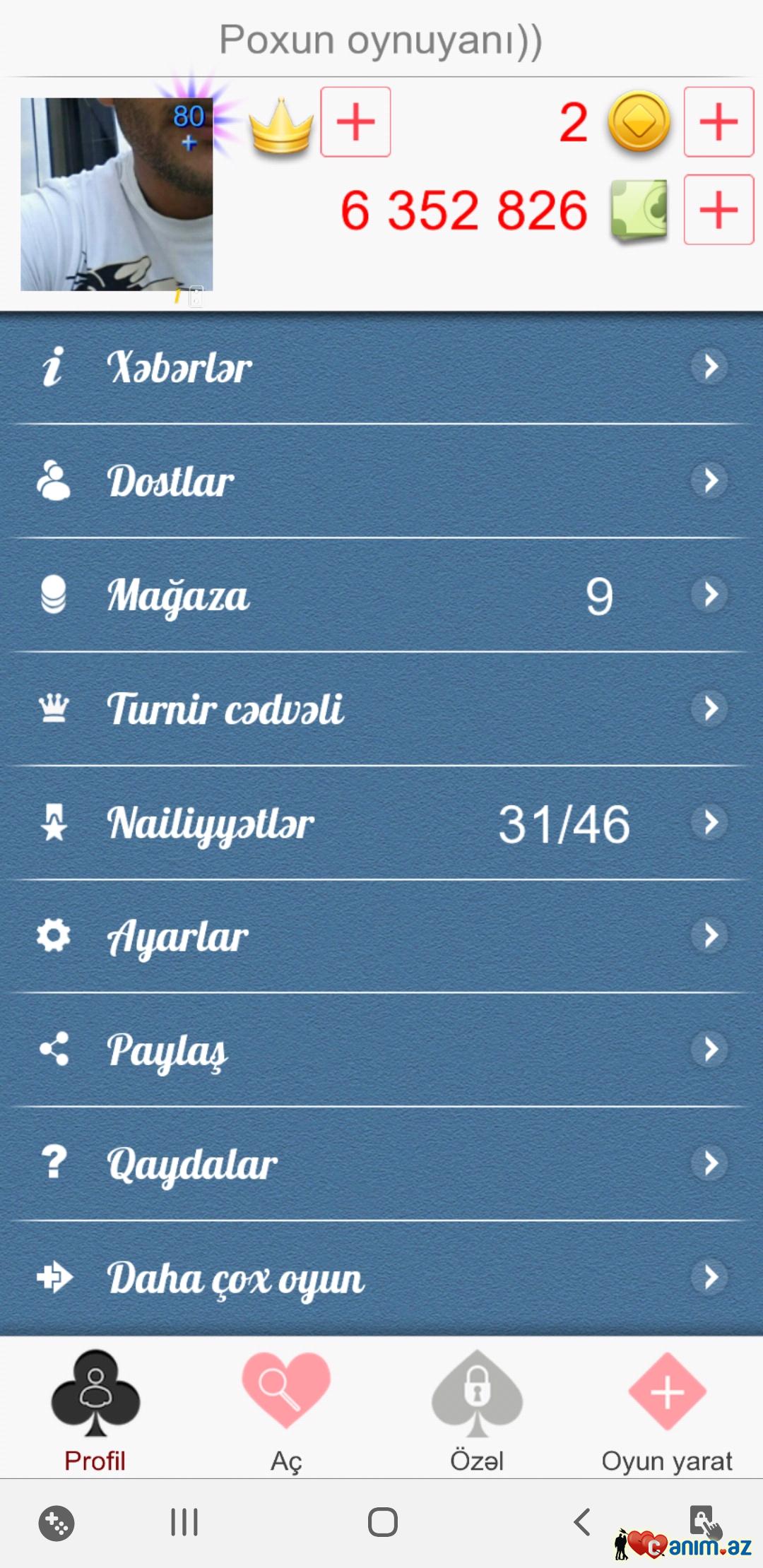Tap the plus button next to the crown

(355, 122)
